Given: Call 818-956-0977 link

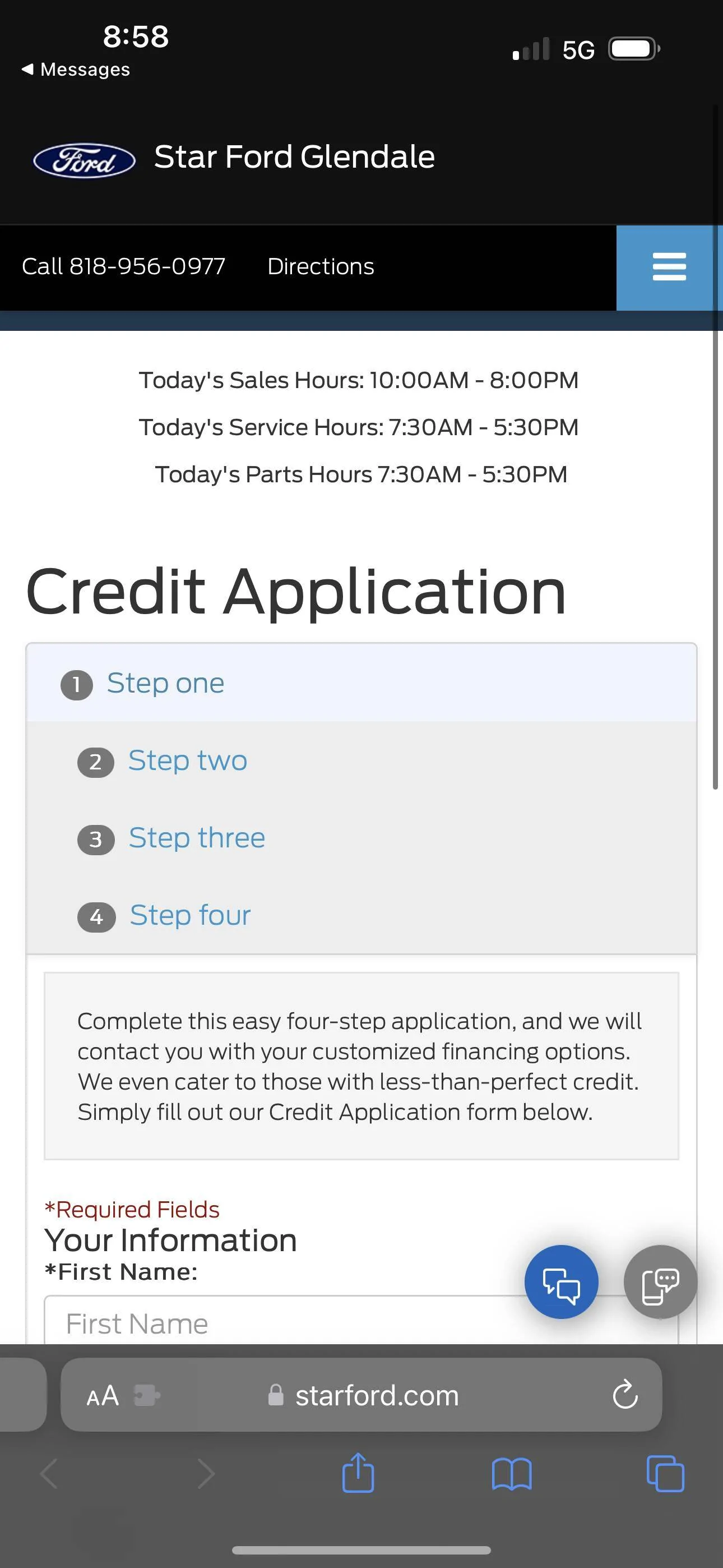Looking at the screenshot, I should click(123, 266).
